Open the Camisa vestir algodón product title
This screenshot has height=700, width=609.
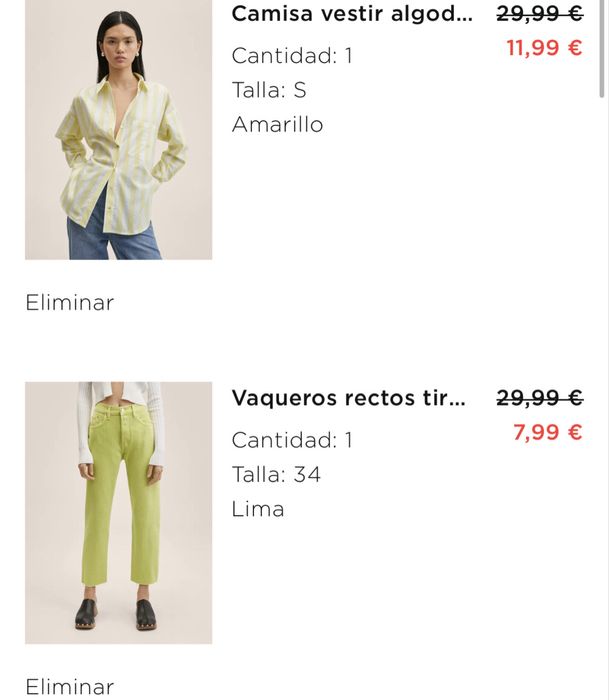pyautogui.click(x=350, y=14)
